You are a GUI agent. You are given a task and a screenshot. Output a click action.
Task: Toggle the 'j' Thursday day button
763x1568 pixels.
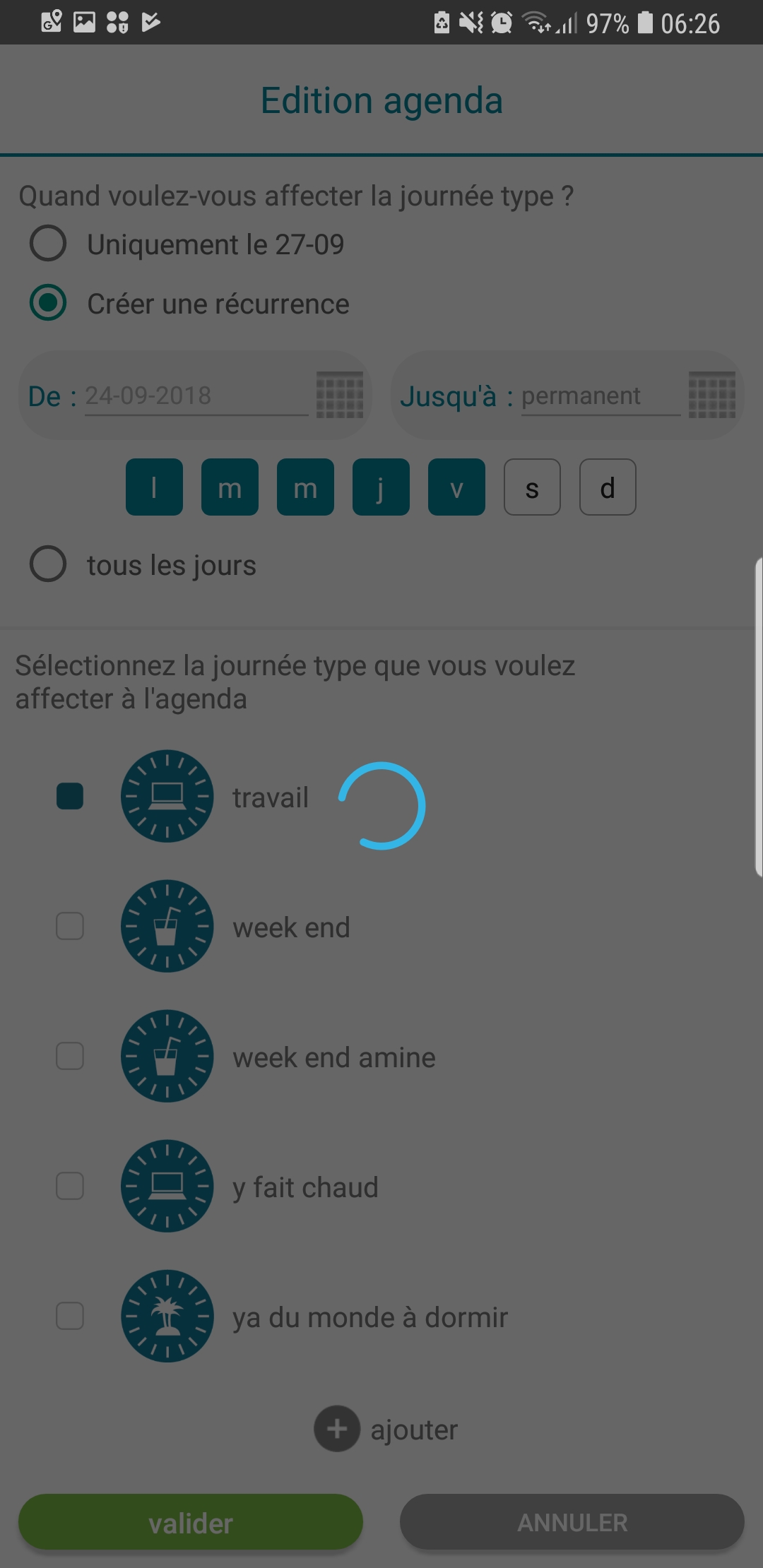pos(381,487)
